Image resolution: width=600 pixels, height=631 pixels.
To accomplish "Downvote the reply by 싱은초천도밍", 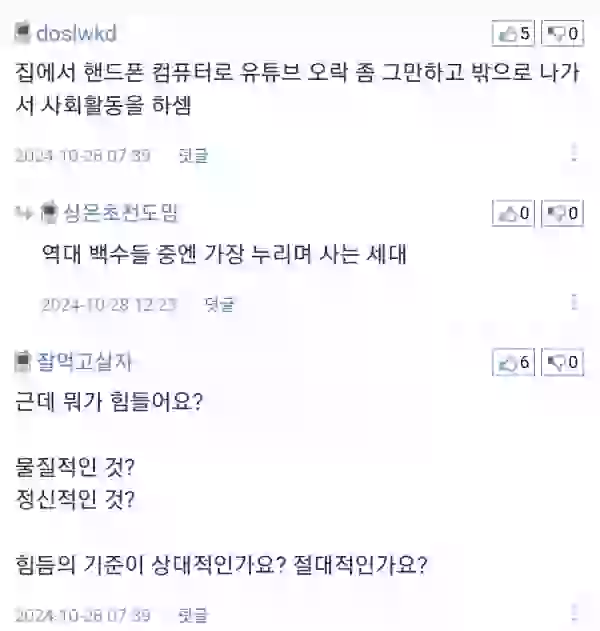I will 562,213.
